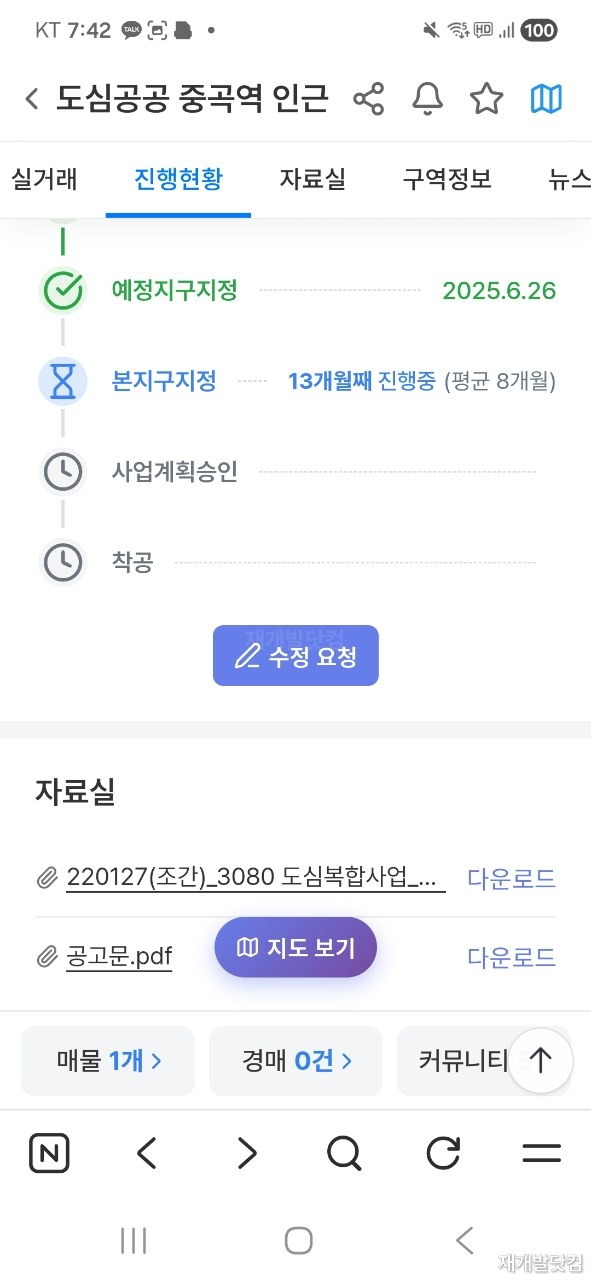View 매물 1개 listings
The image size is (591, 1280).
coord(108,1060)
